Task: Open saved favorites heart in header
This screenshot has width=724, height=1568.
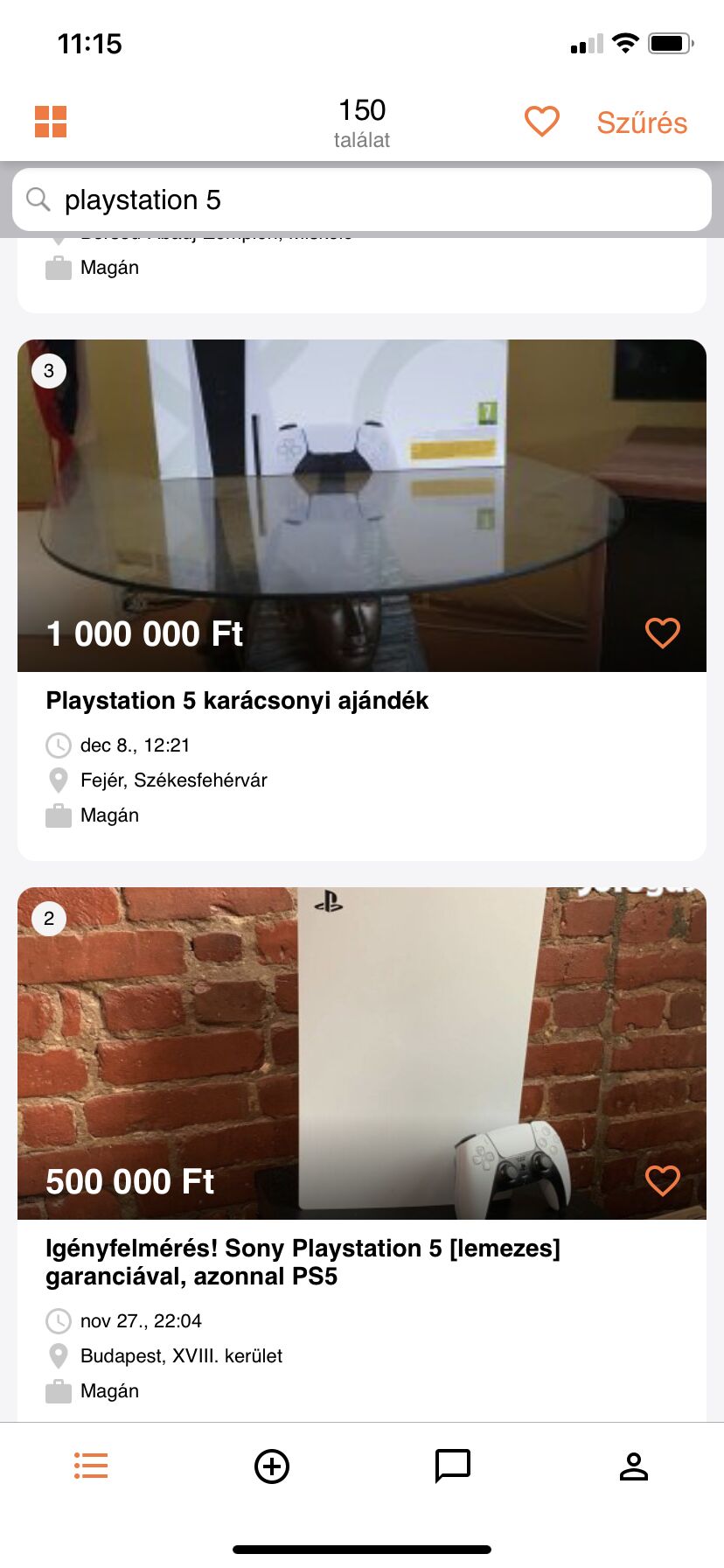Action: point(541,122)
